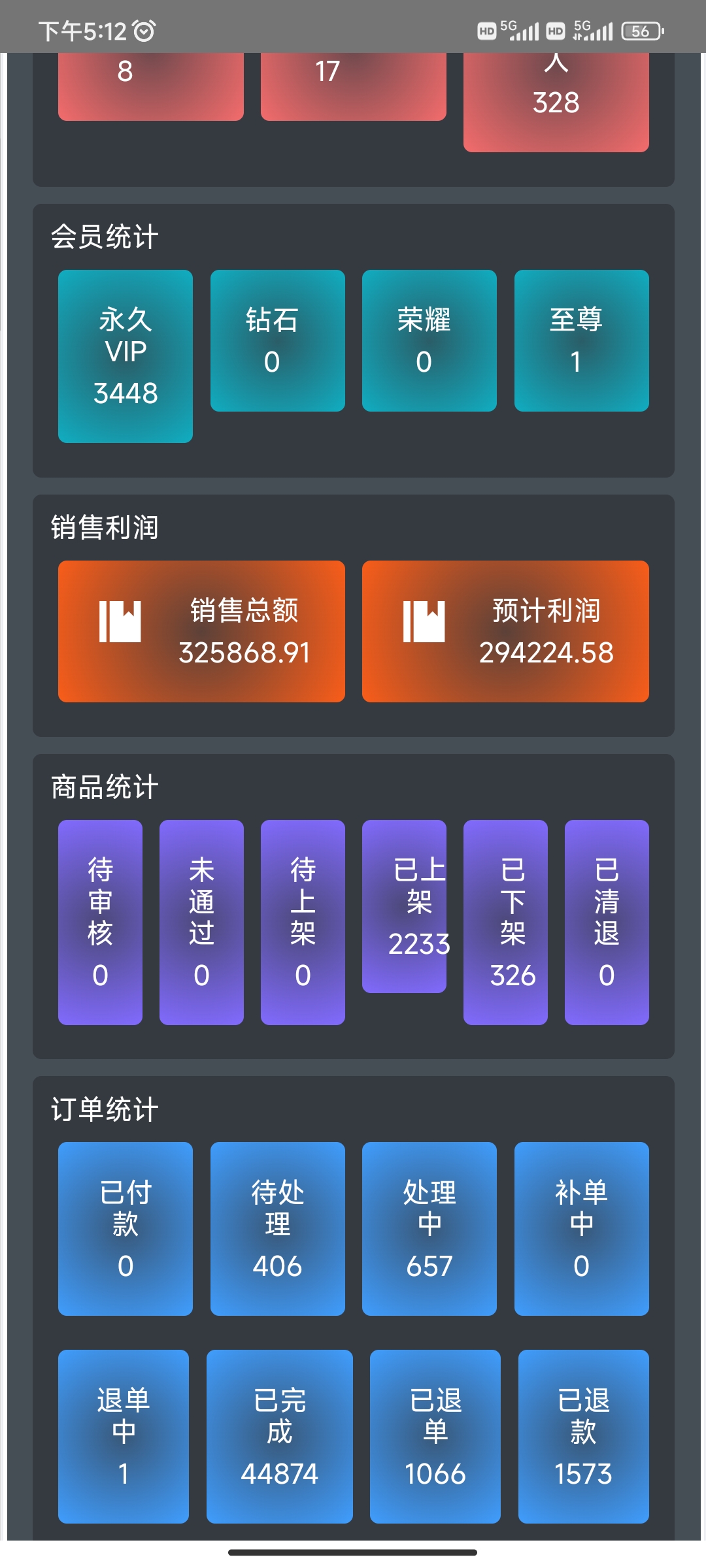Screen dimensions: 706x1568
Task: Open 已付款 orders tile
Action: (x=126, y=1228)
